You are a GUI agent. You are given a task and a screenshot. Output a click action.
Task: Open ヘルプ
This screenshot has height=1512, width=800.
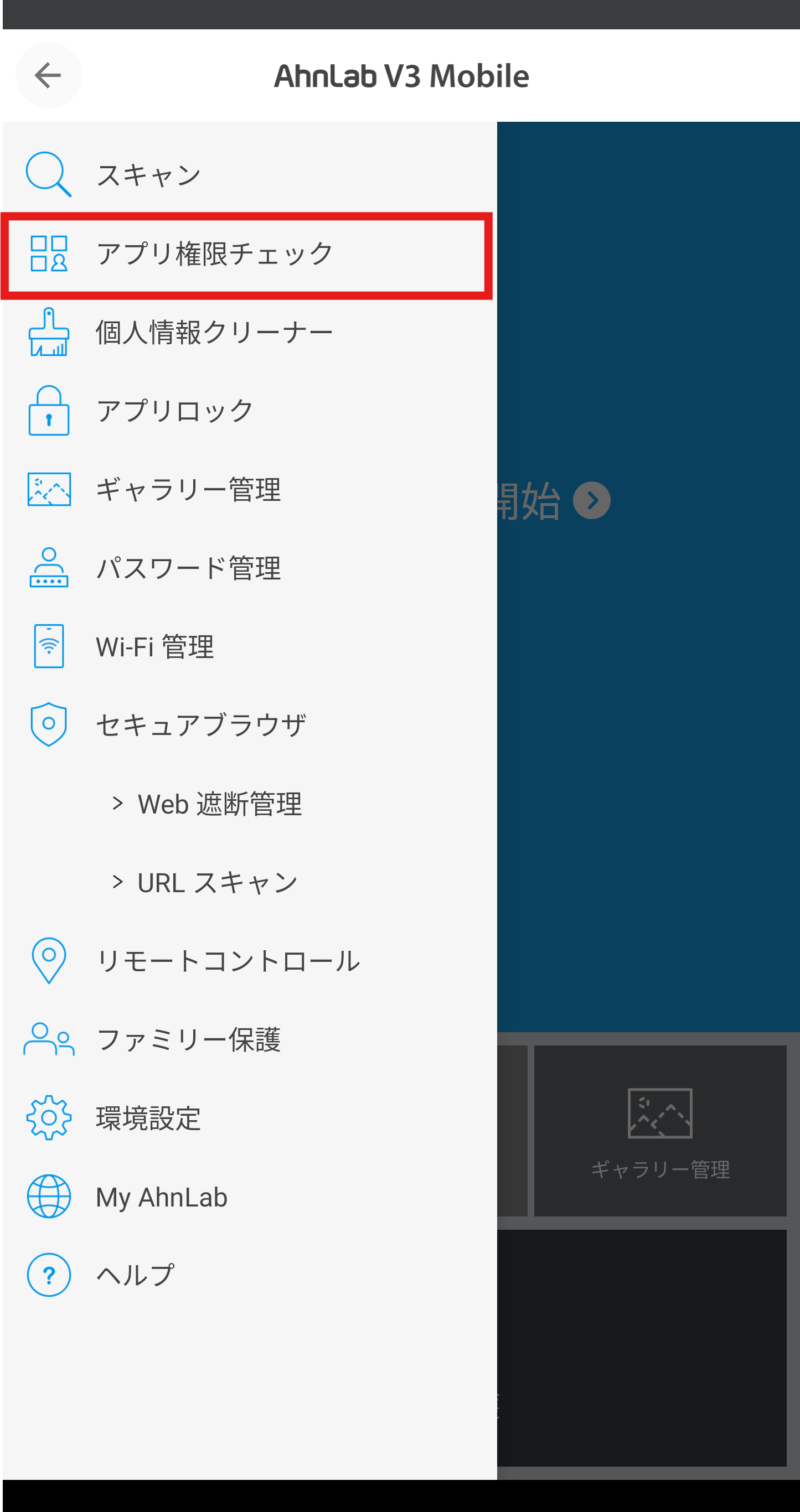[x=250, y=1276]
